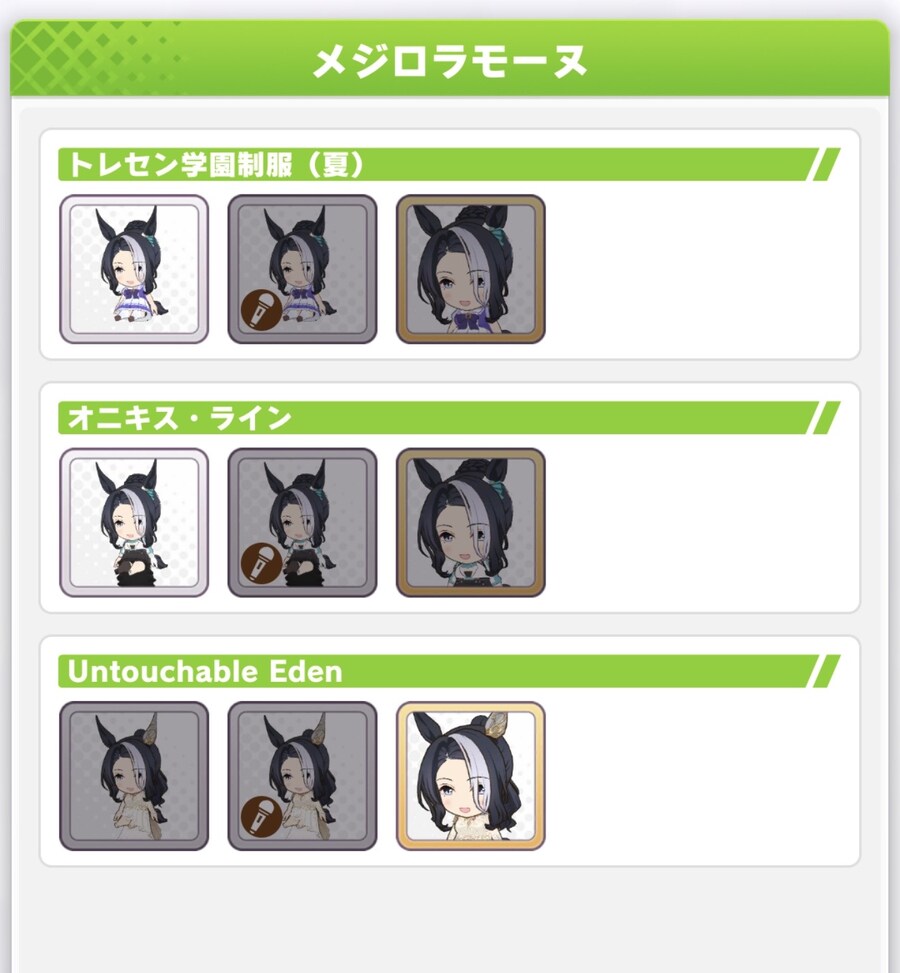Screen dimensions: 900x973
Task: Pick the portrait icon under トレセン学園制服（夏）
Action: click(x=470, y=269)
